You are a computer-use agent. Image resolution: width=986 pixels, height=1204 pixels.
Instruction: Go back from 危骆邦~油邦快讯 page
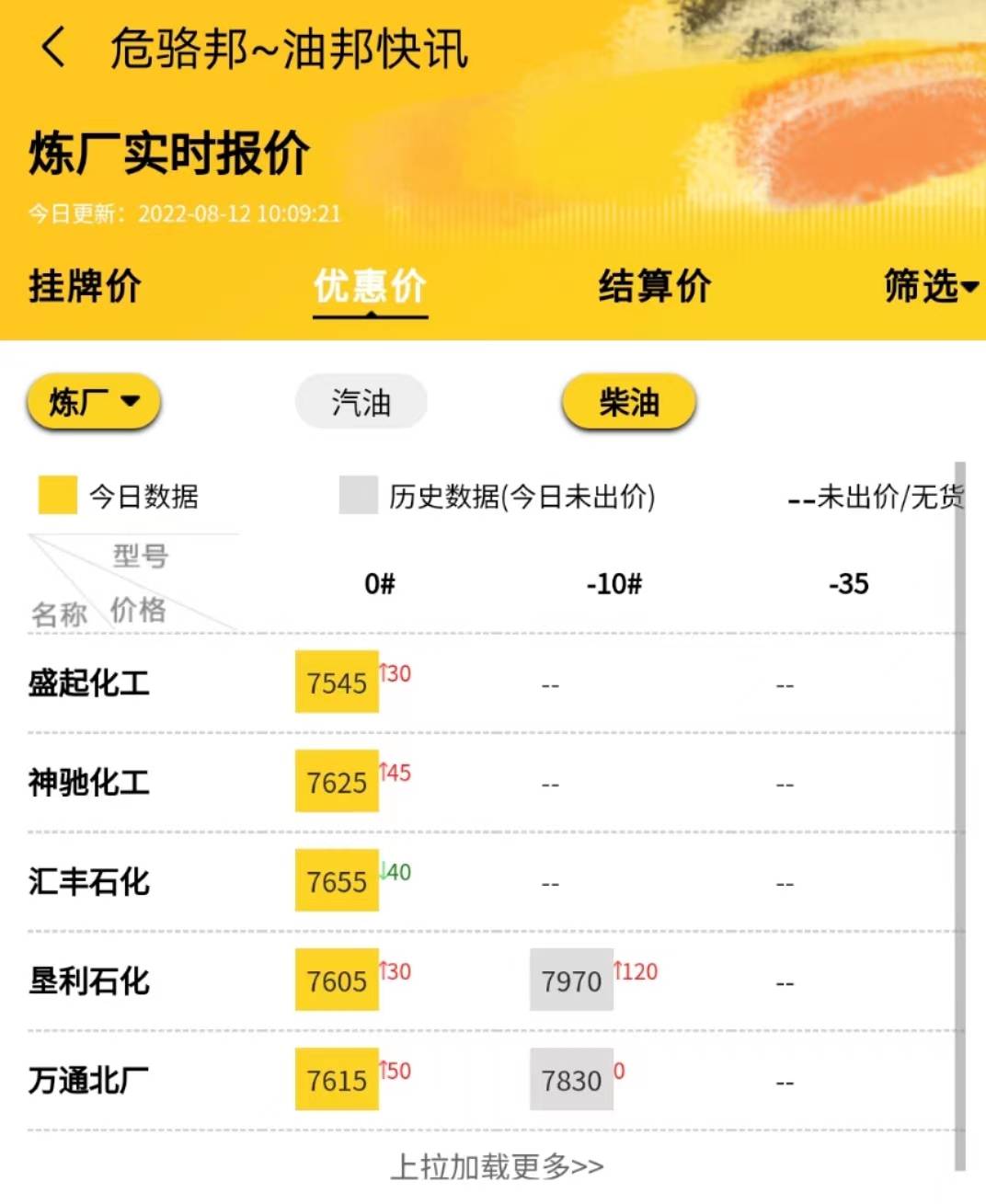click(x=53, y=48)
